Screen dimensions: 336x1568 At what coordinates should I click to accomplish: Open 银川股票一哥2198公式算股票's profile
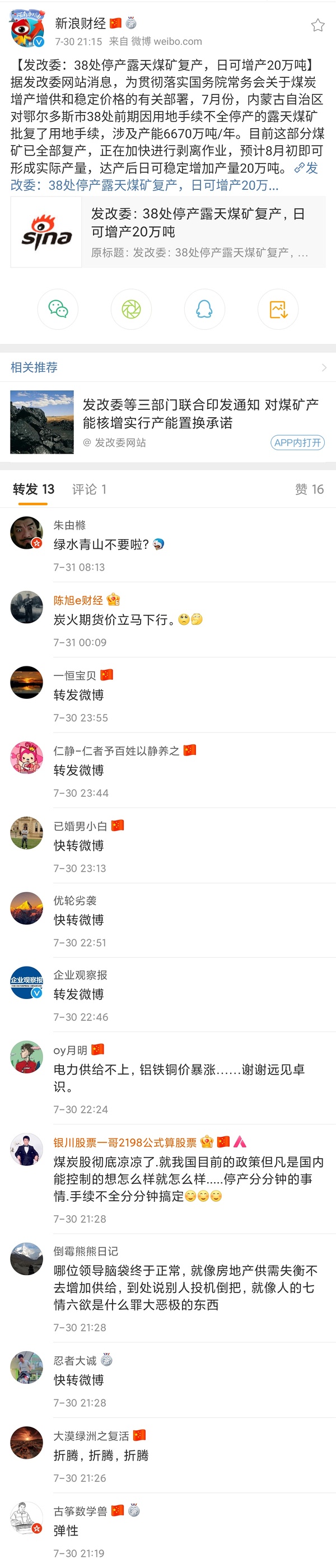click(27, 1150)
